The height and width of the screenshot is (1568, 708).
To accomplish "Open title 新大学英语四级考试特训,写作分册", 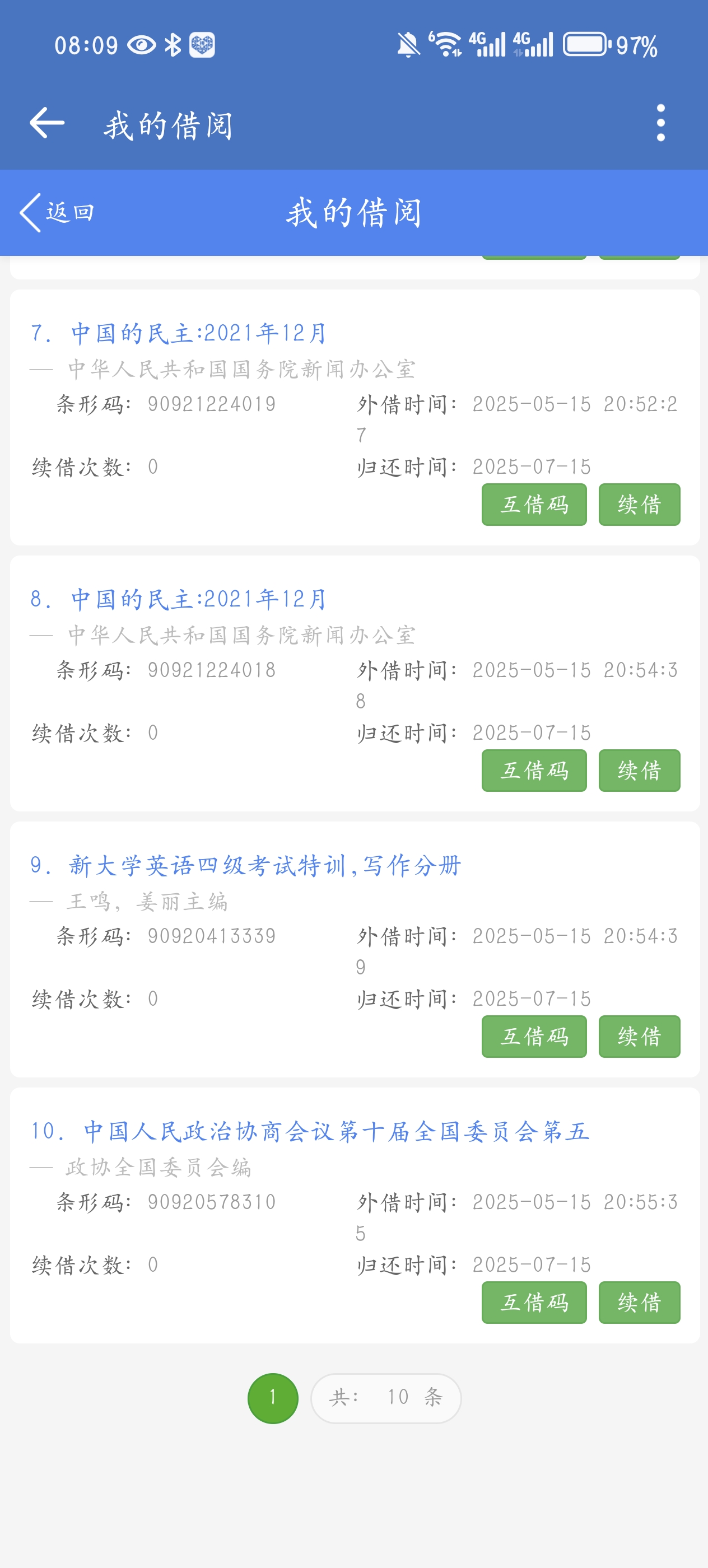I will click(x=264, y=866).
